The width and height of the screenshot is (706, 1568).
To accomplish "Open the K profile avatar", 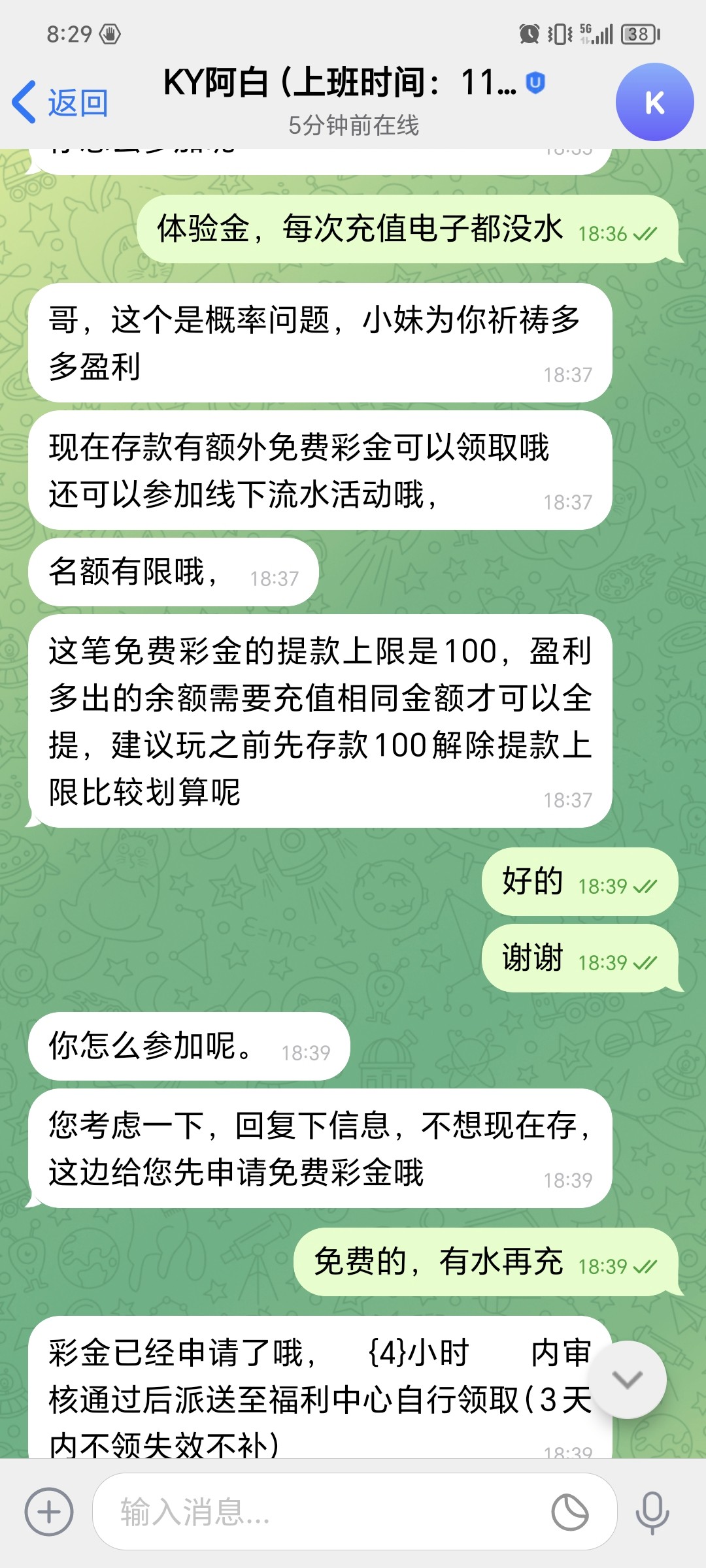I will coord(654,103).
